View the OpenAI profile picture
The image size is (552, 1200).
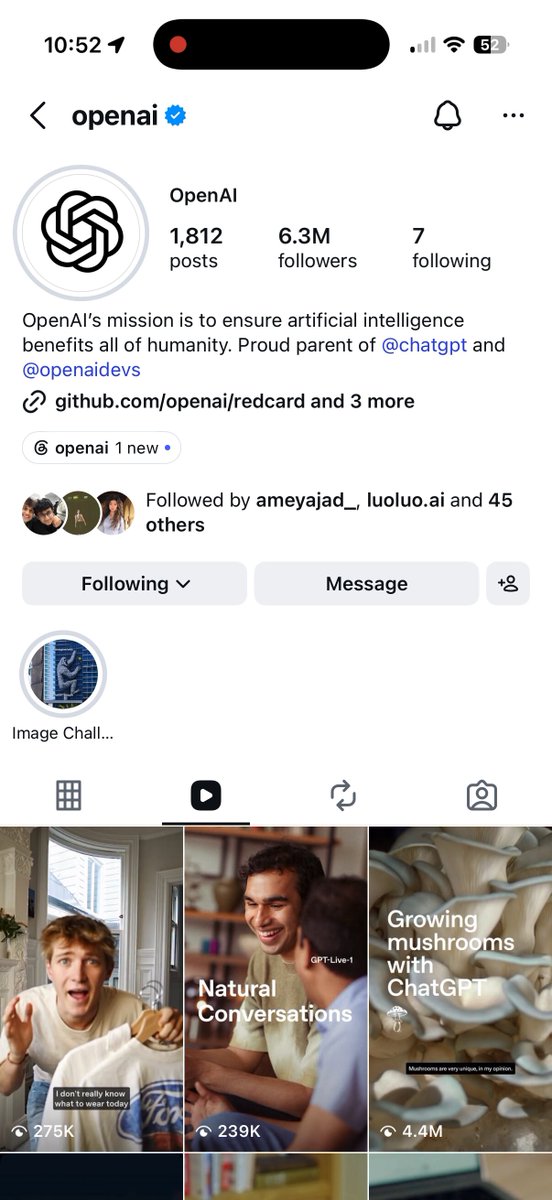coord(81,232)
